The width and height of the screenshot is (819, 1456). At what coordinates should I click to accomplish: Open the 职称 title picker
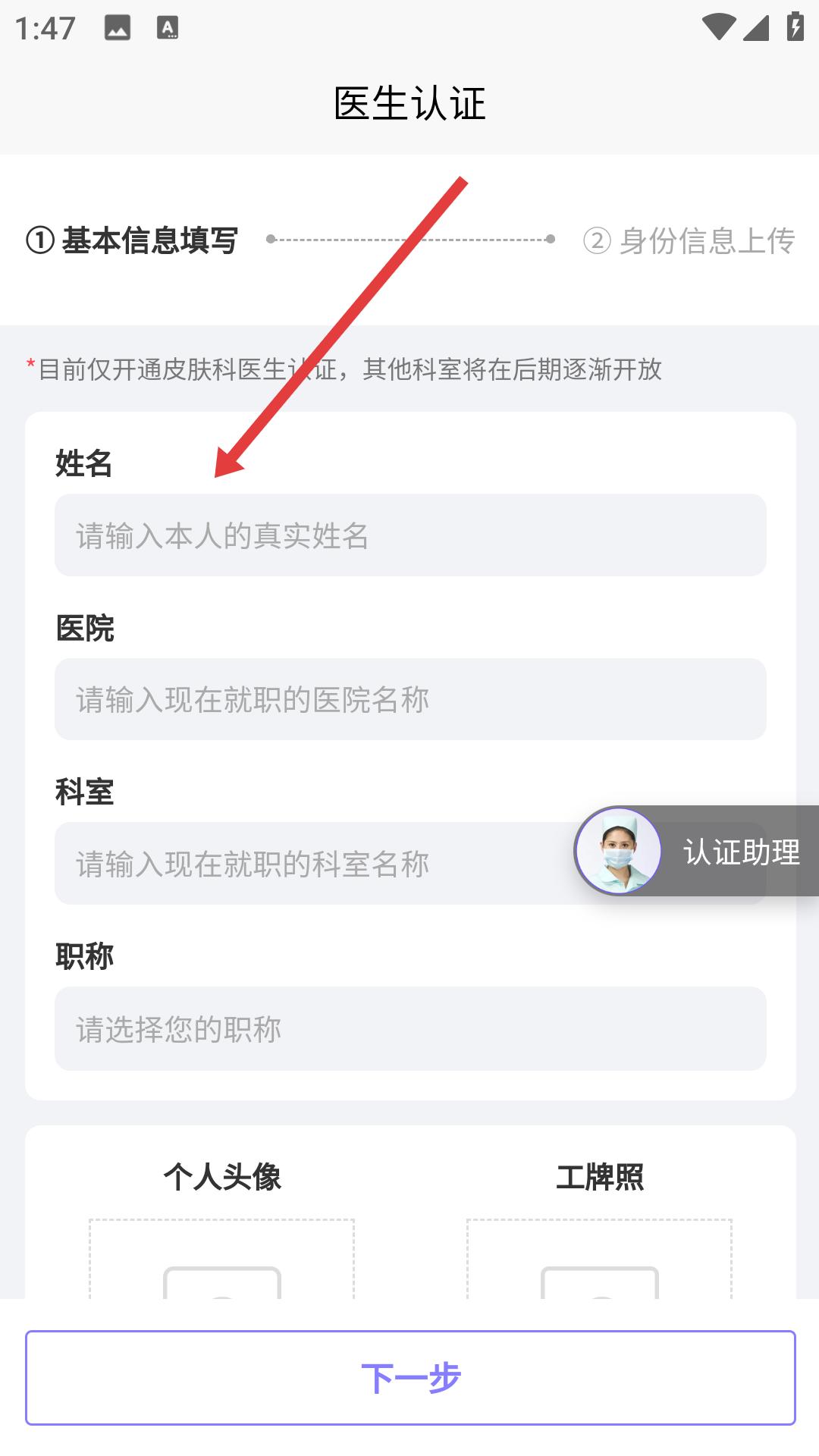pos(410,1028)
